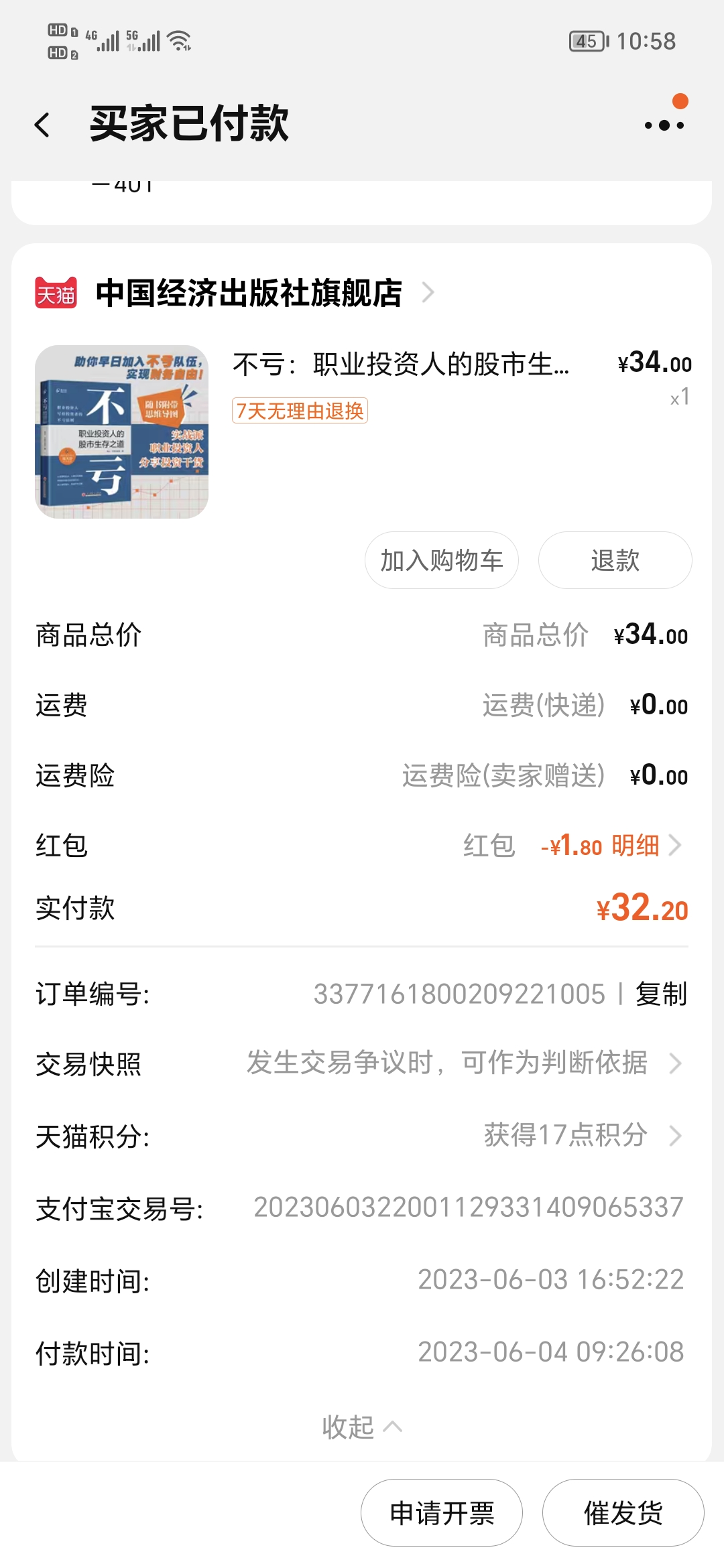Tap 申请开票 to request an invoice
Viewport: 724px width, 1568px height.
[441, 1513]
